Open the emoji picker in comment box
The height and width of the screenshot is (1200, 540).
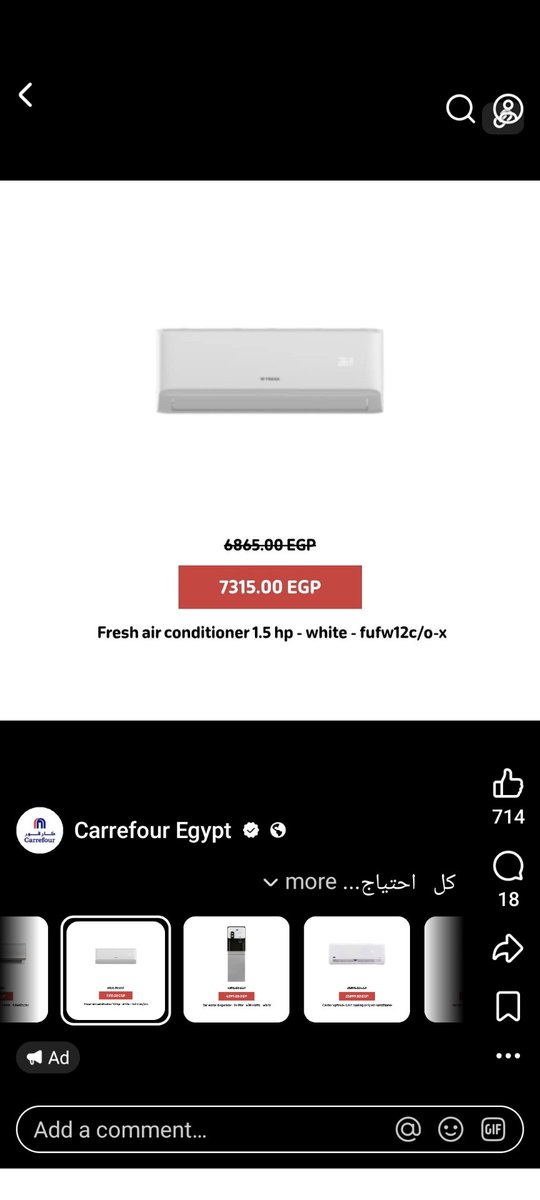tap(451, 1130)
